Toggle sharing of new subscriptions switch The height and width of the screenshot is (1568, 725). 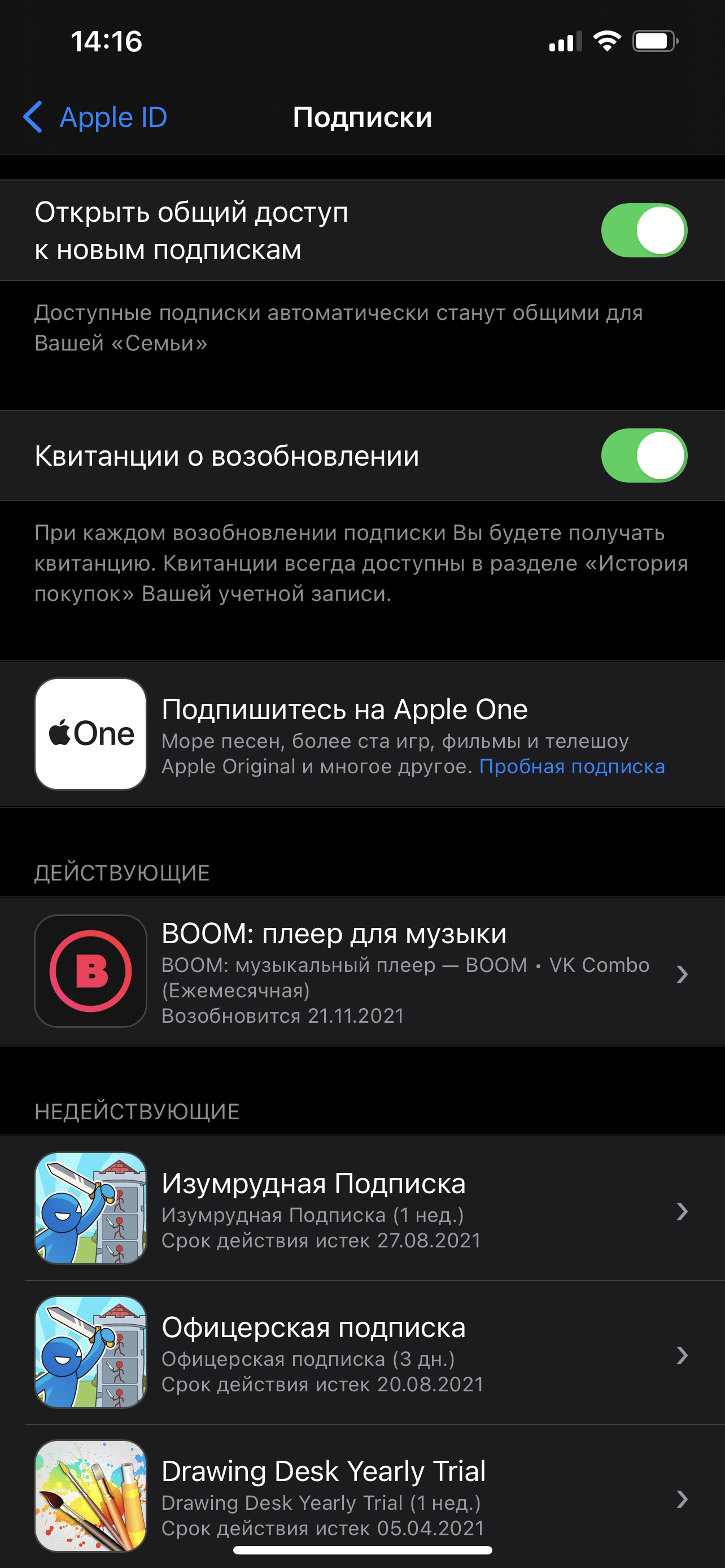[644, 230]
